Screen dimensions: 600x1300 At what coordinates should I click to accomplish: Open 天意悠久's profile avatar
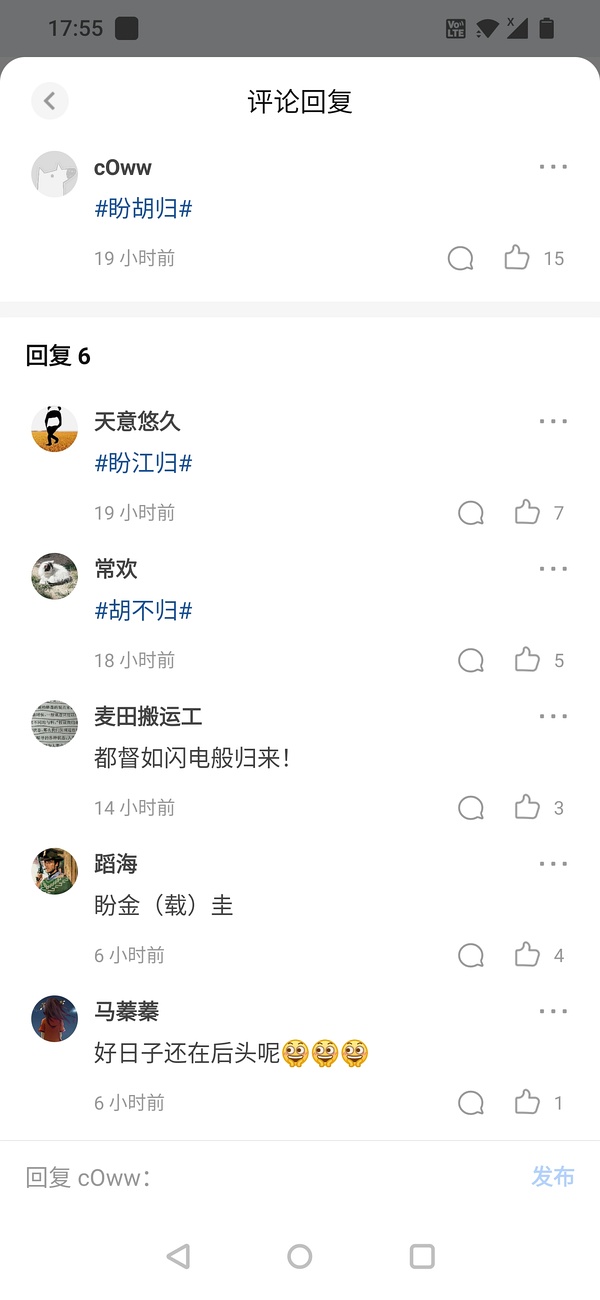click(54, 428)
